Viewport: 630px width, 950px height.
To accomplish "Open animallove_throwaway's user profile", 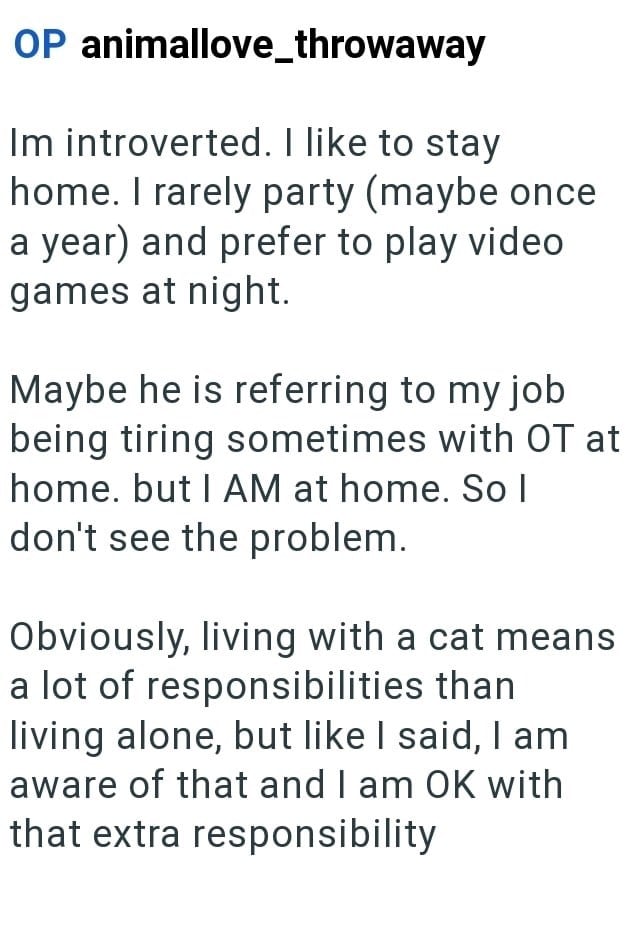I will pyautogui.click(x=281, y=45).
